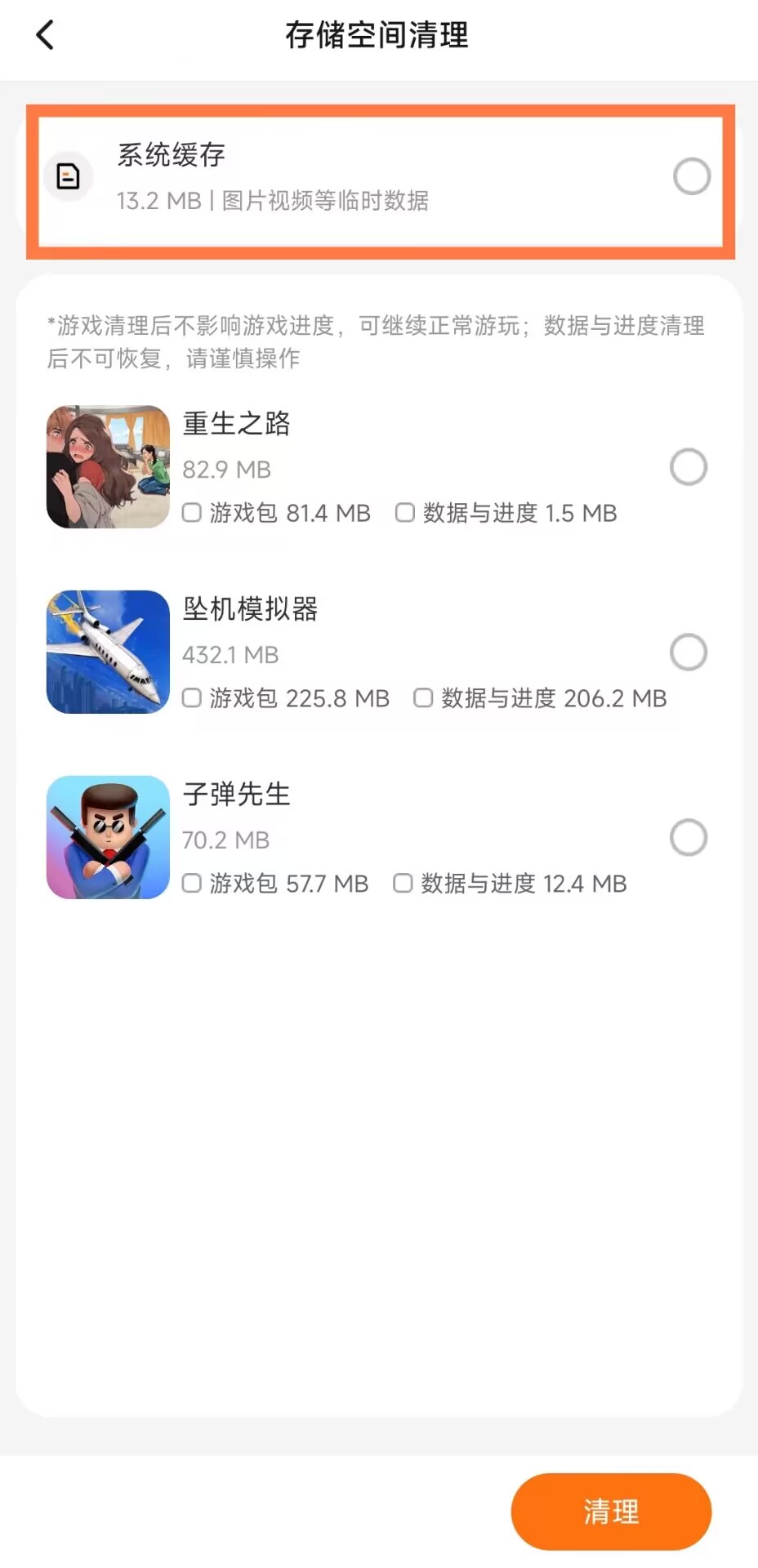Check 数据与进度 12.4 MB for 子弹先生

(x=403, y=884)
